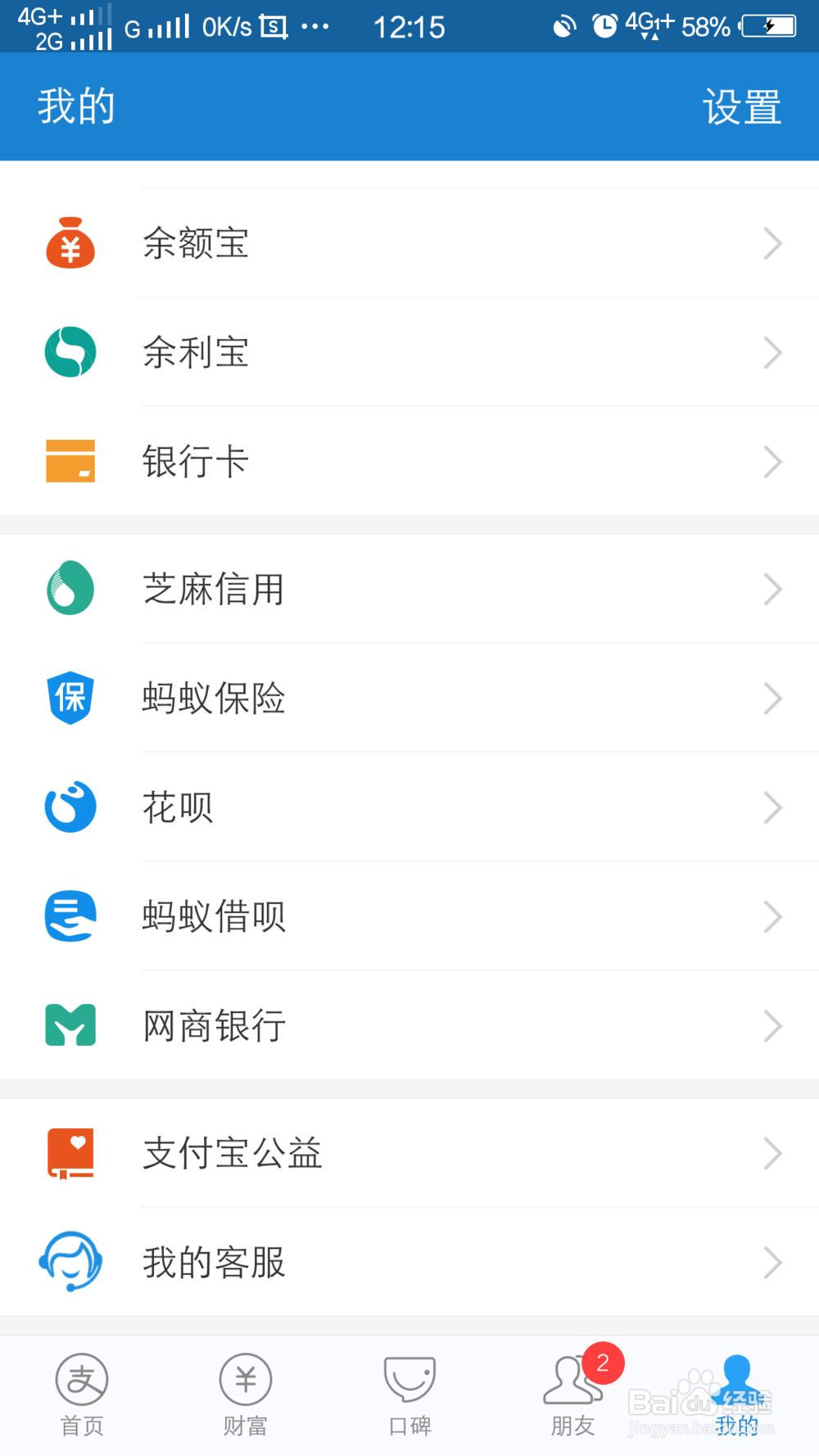The width and height of the screenshot is (819, 1456).
Task: Click the 我的客服 headset icon
Action: pyautogui.click(x=70, y=1262)
